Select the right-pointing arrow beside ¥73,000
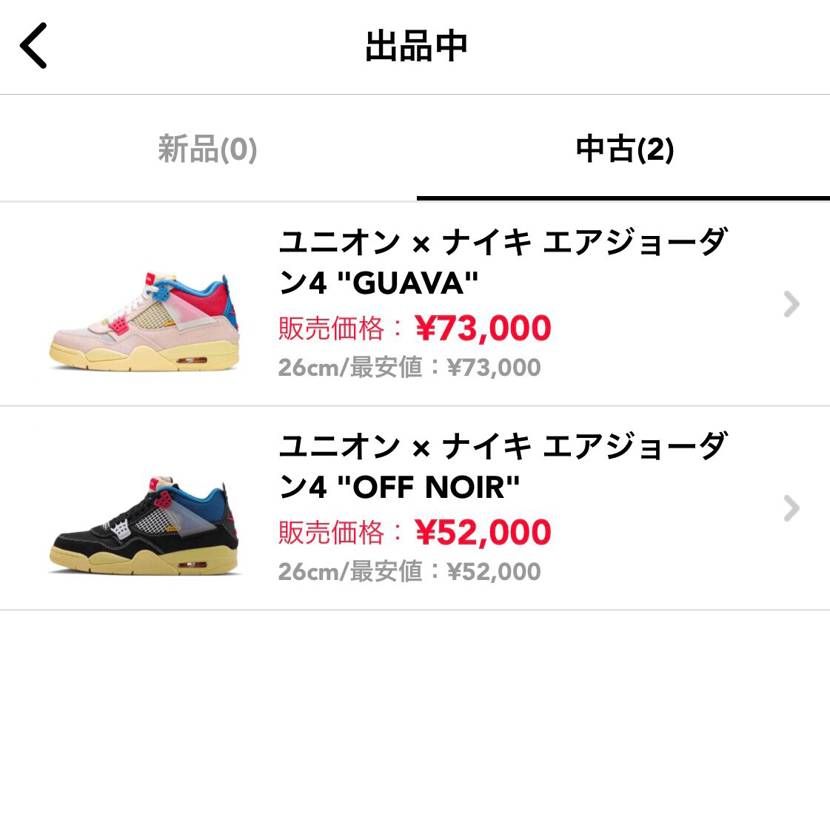This screenshot has height=836, width=830. pyautogui.click(x=791, y=304)
